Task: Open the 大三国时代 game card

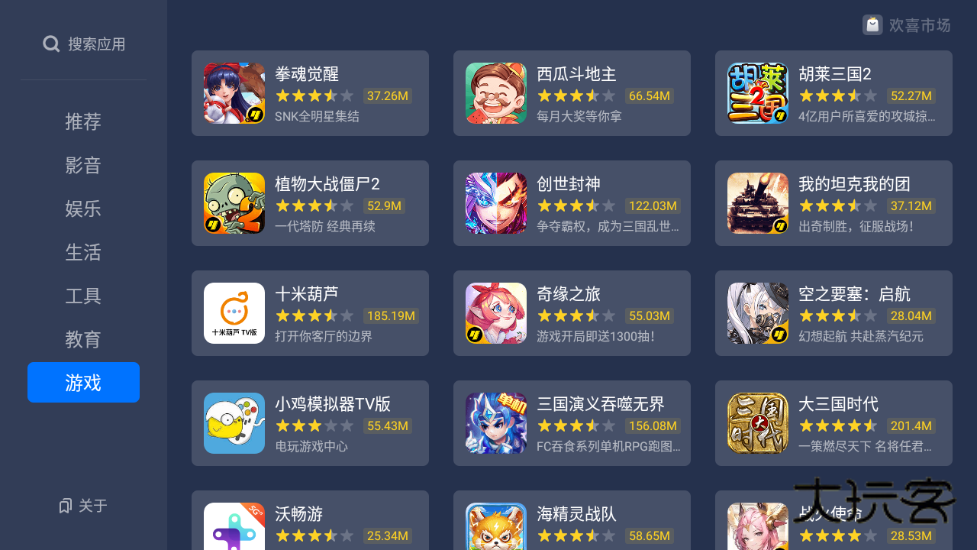Action: (x=833, y=423)
